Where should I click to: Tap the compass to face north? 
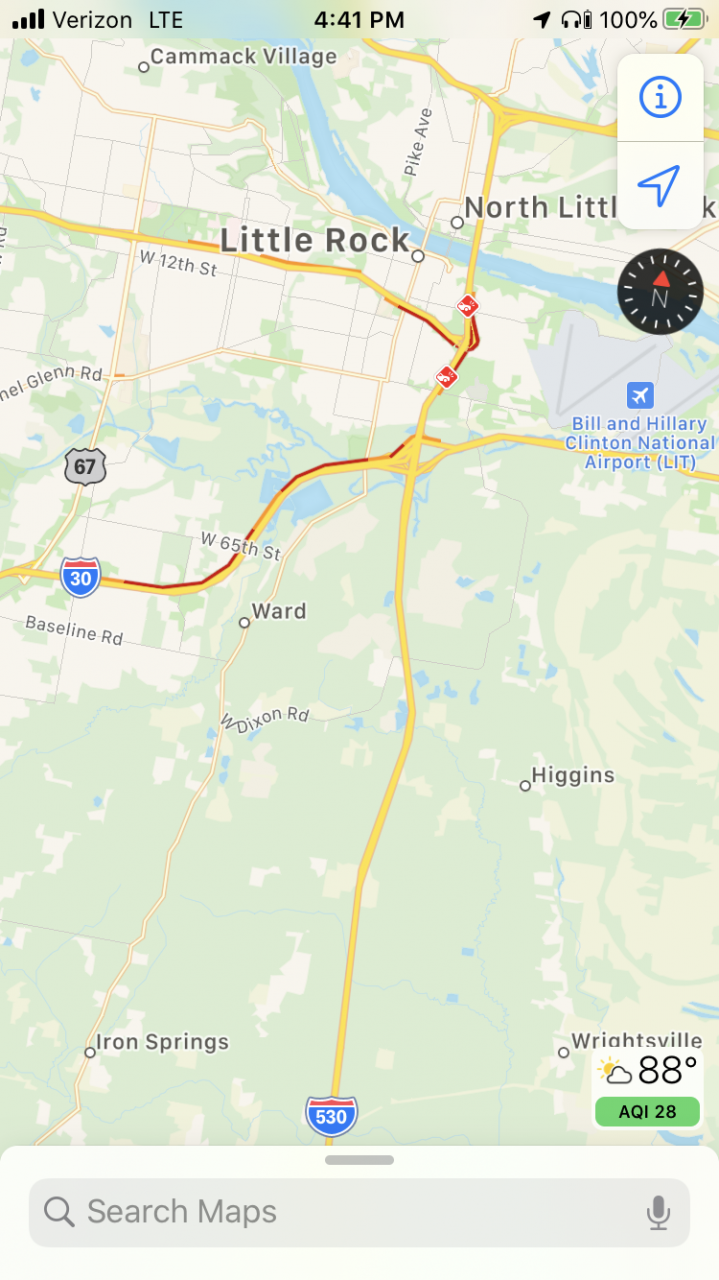point(660,292)
